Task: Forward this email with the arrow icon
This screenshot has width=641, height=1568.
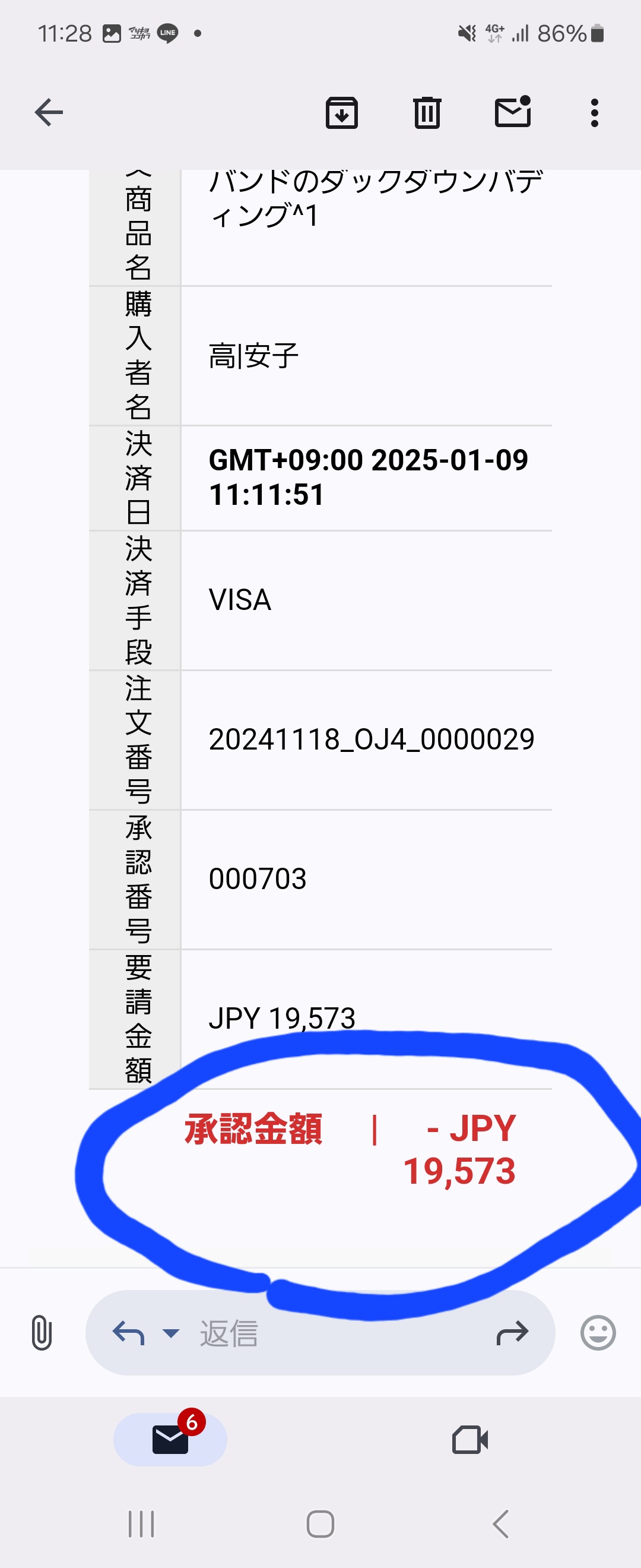Action: click(x=512, y=1333)
